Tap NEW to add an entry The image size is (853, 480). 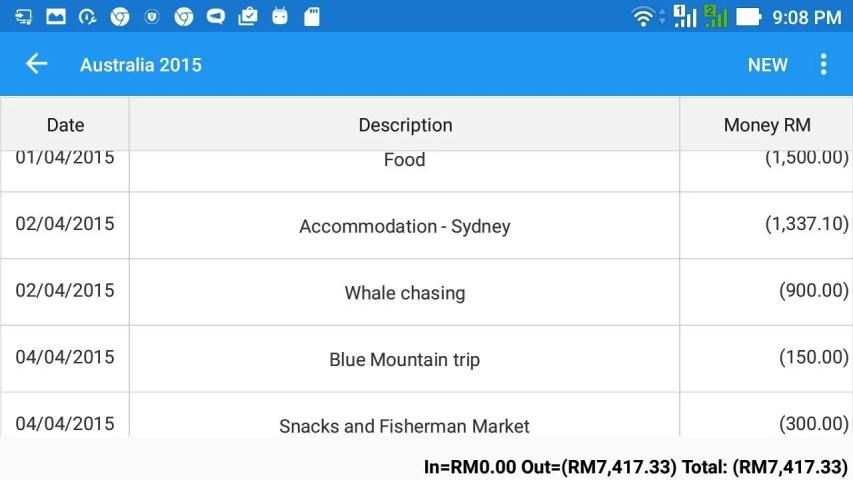click(x=767, y=65)
